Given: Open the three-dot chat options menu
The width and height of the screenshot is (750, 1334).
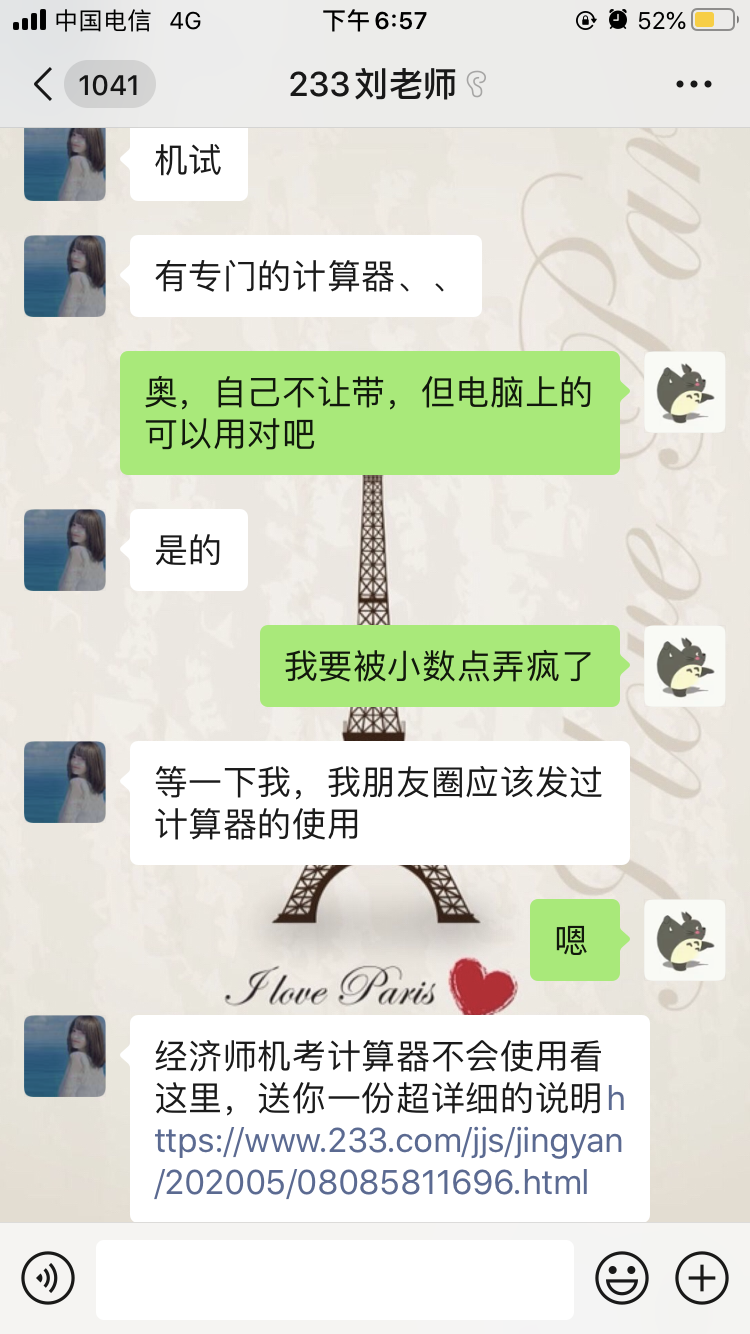Looking at the screenshot, I should (693, 85).
